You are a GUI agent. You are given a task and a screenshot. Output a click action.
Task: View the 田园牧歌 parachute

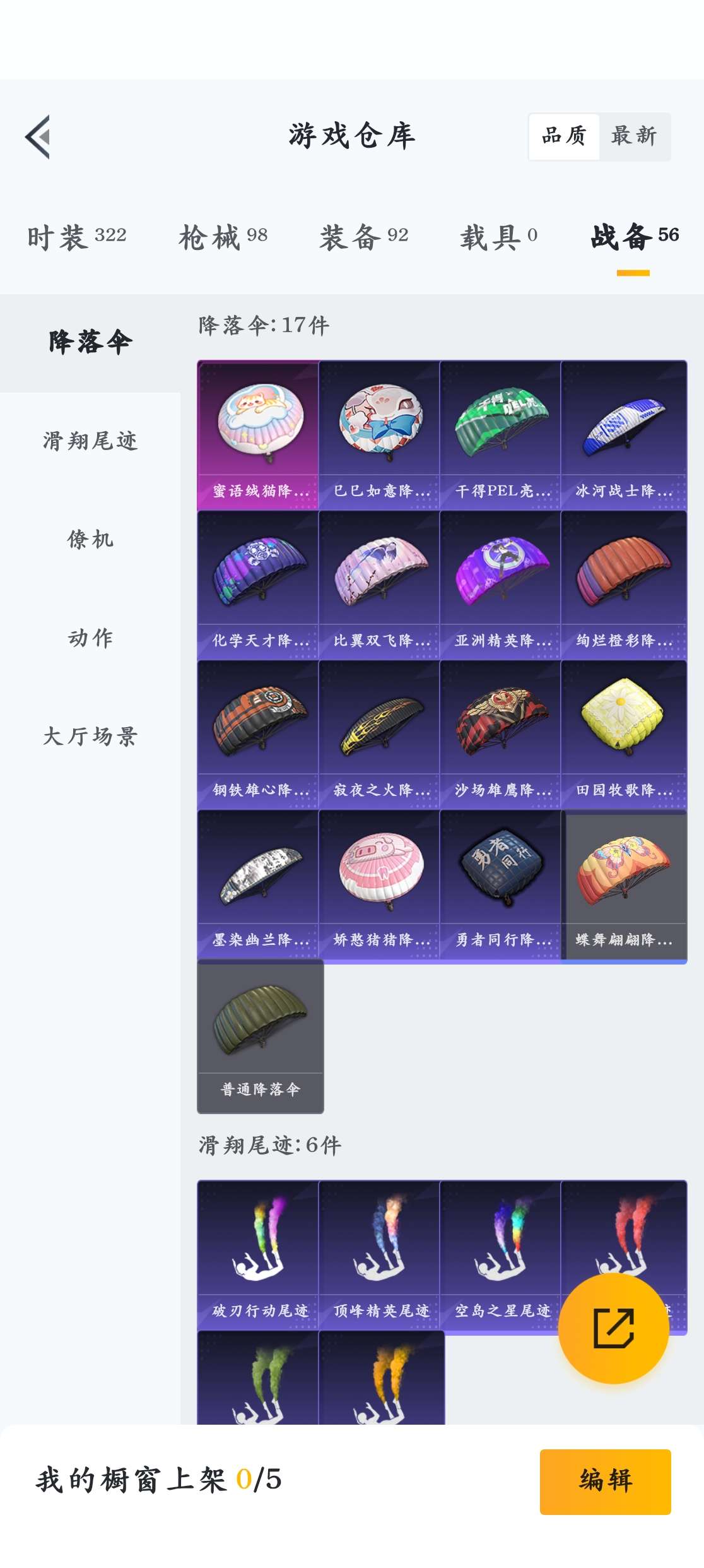[623, 735]
